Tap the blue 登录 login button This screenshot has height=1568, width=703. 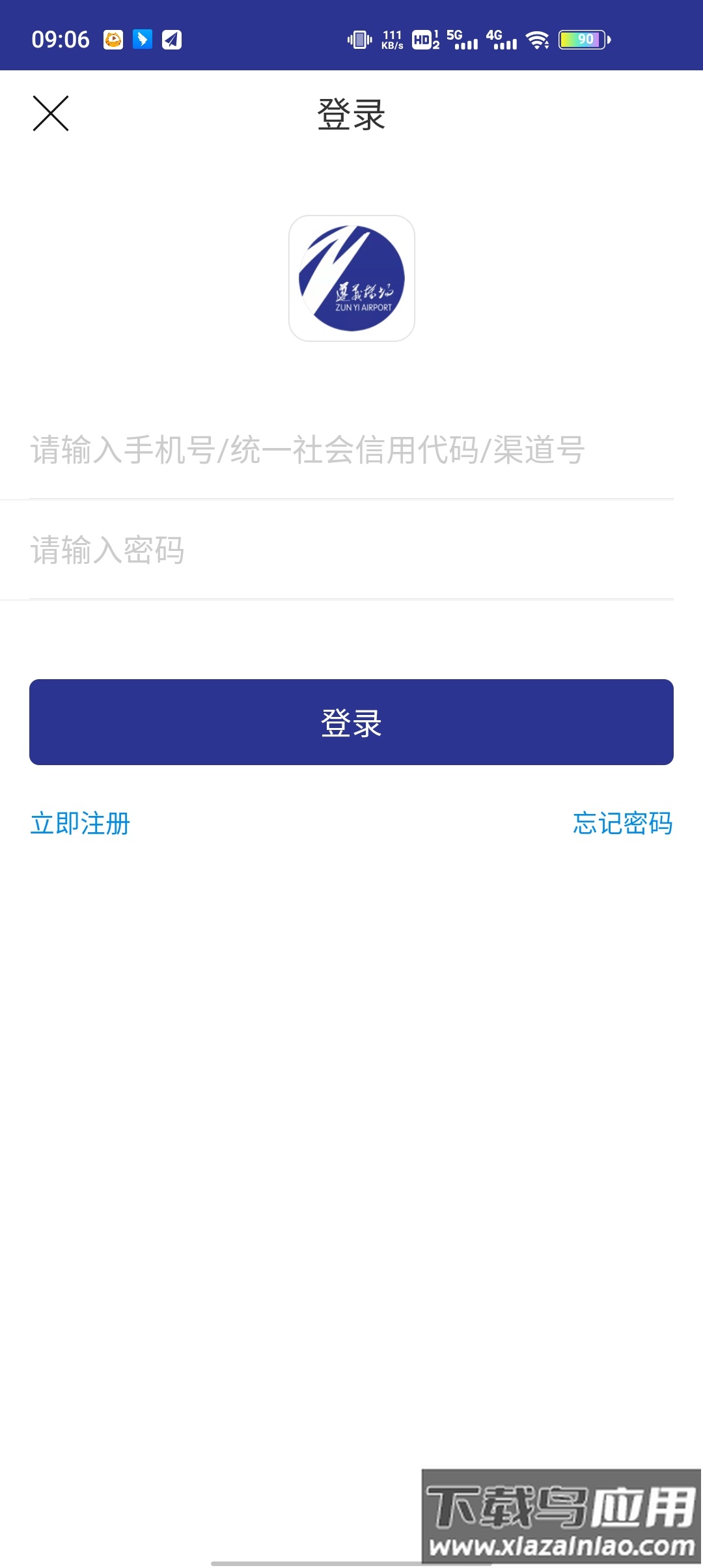[351, 722]
